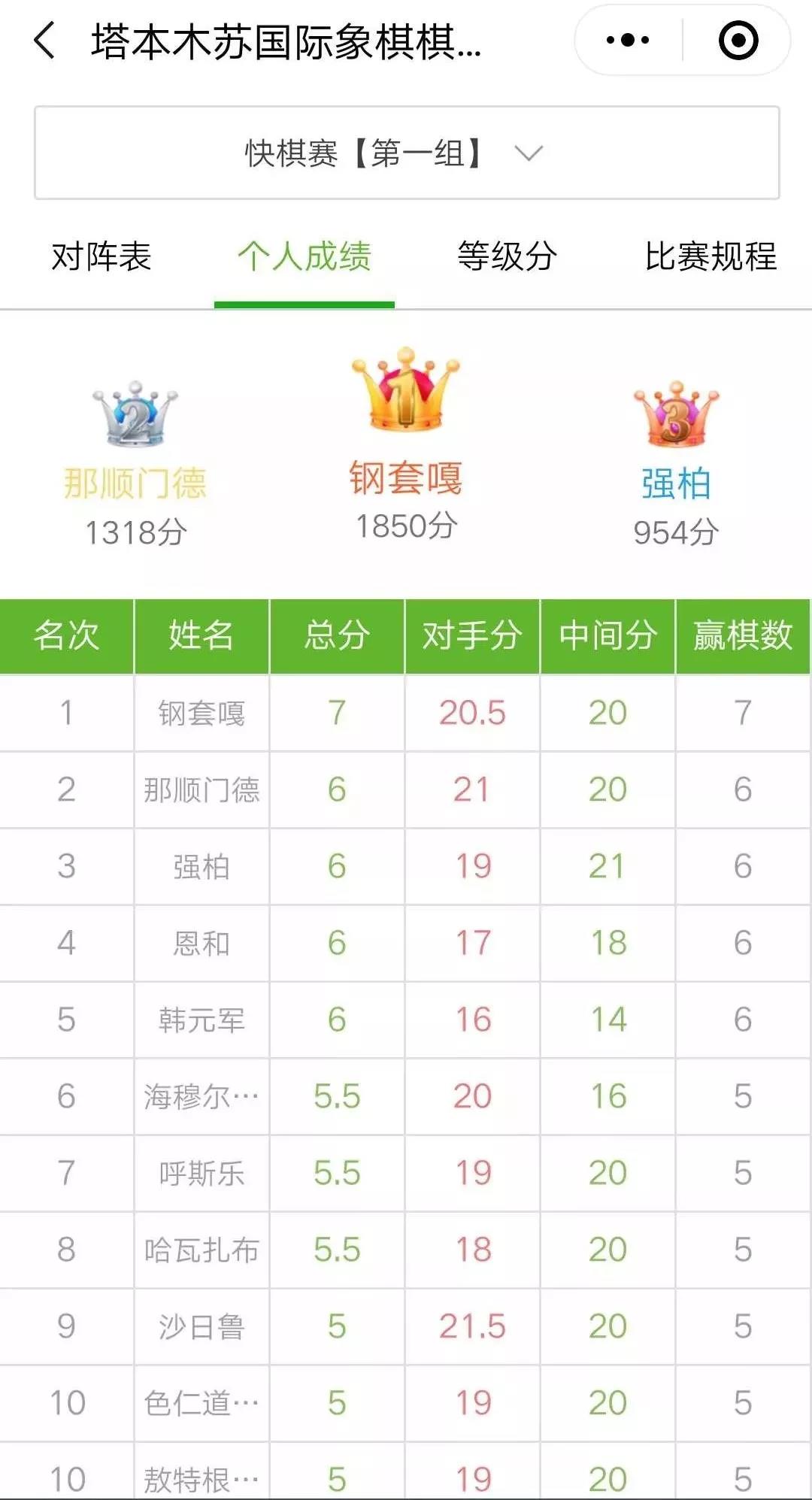This screenshot has height=1500, width=812.
Task: Go back using the arrow icon
Action: tap(45, 41)
